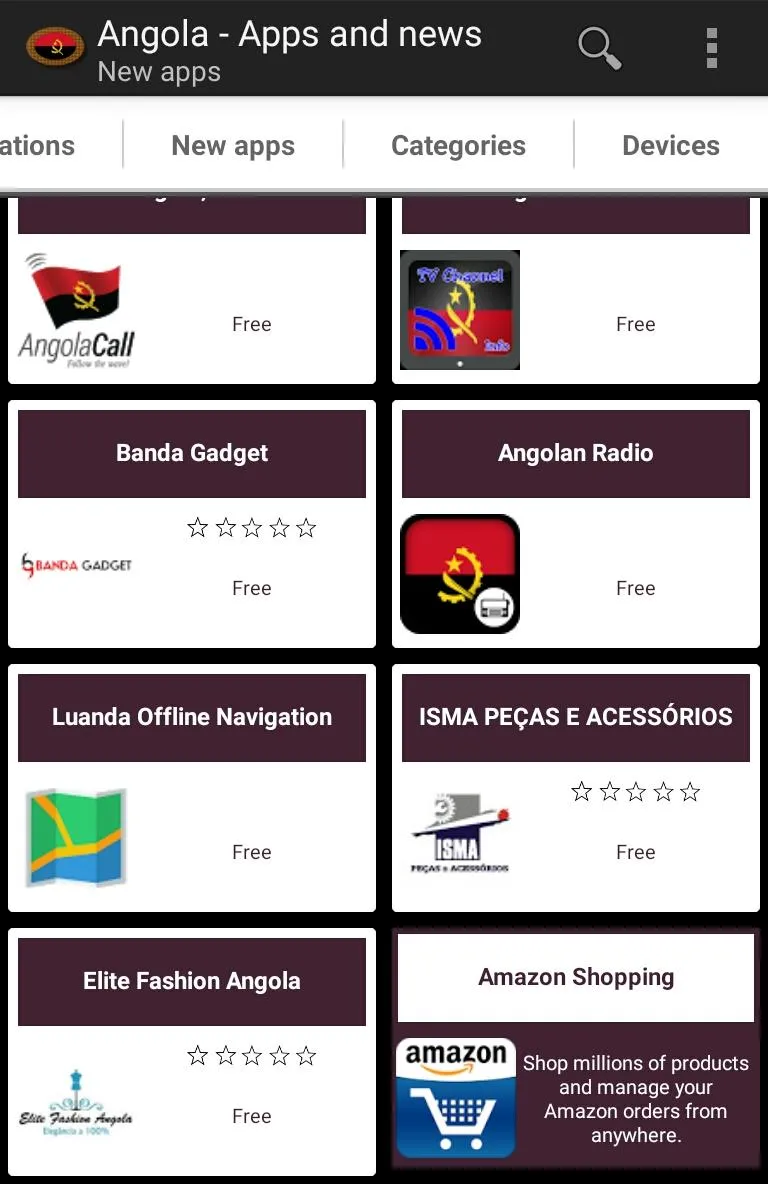Open ISMA PEÇAS E ACESSÓRIOS card
768x1184 pixels.
576,789
